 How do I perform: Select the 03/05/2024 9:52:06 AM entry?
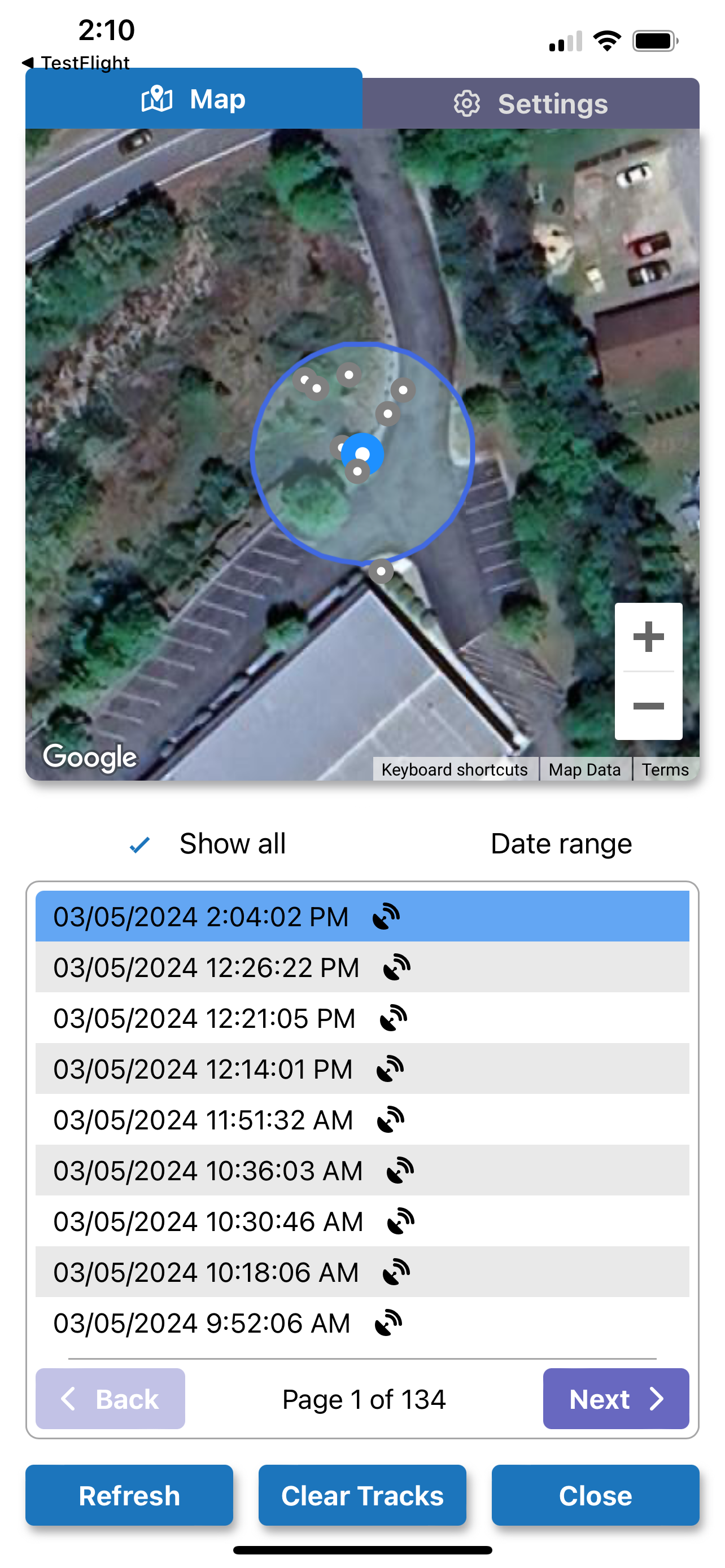coord(362,1323)
